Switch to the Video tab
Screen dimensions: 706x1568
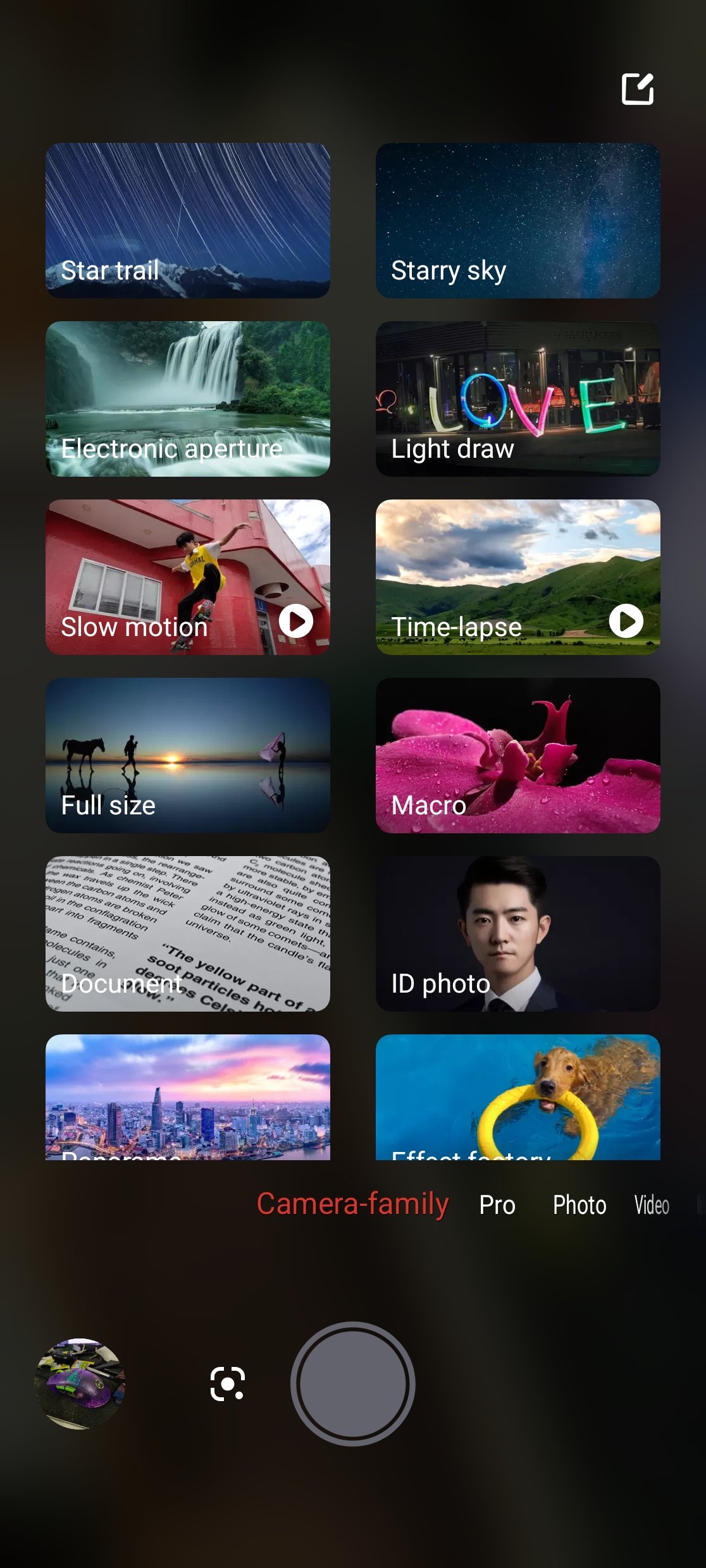pos(652,1205)
